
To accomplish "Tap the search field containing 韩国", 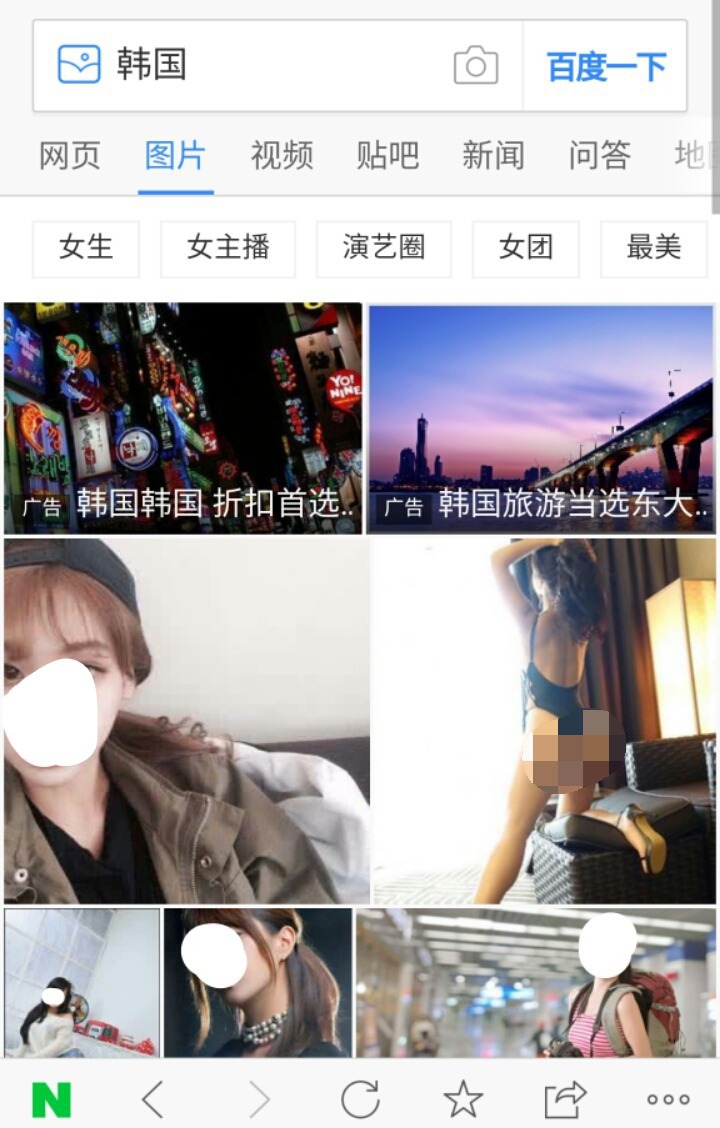I will (x=280, y=66).
